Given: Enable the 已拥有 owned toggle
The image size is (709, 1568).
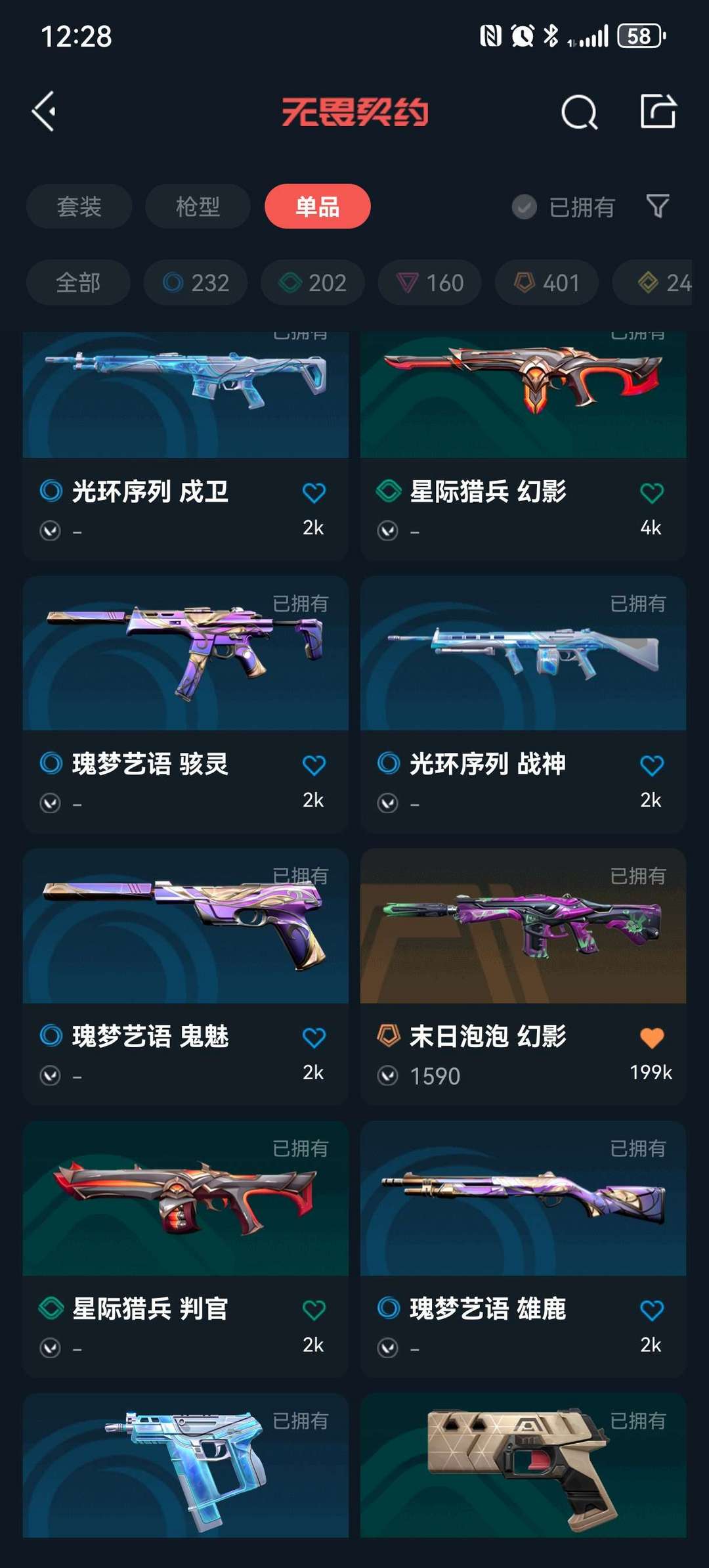Looking at the screenshot, I should [x=523, y=206].
